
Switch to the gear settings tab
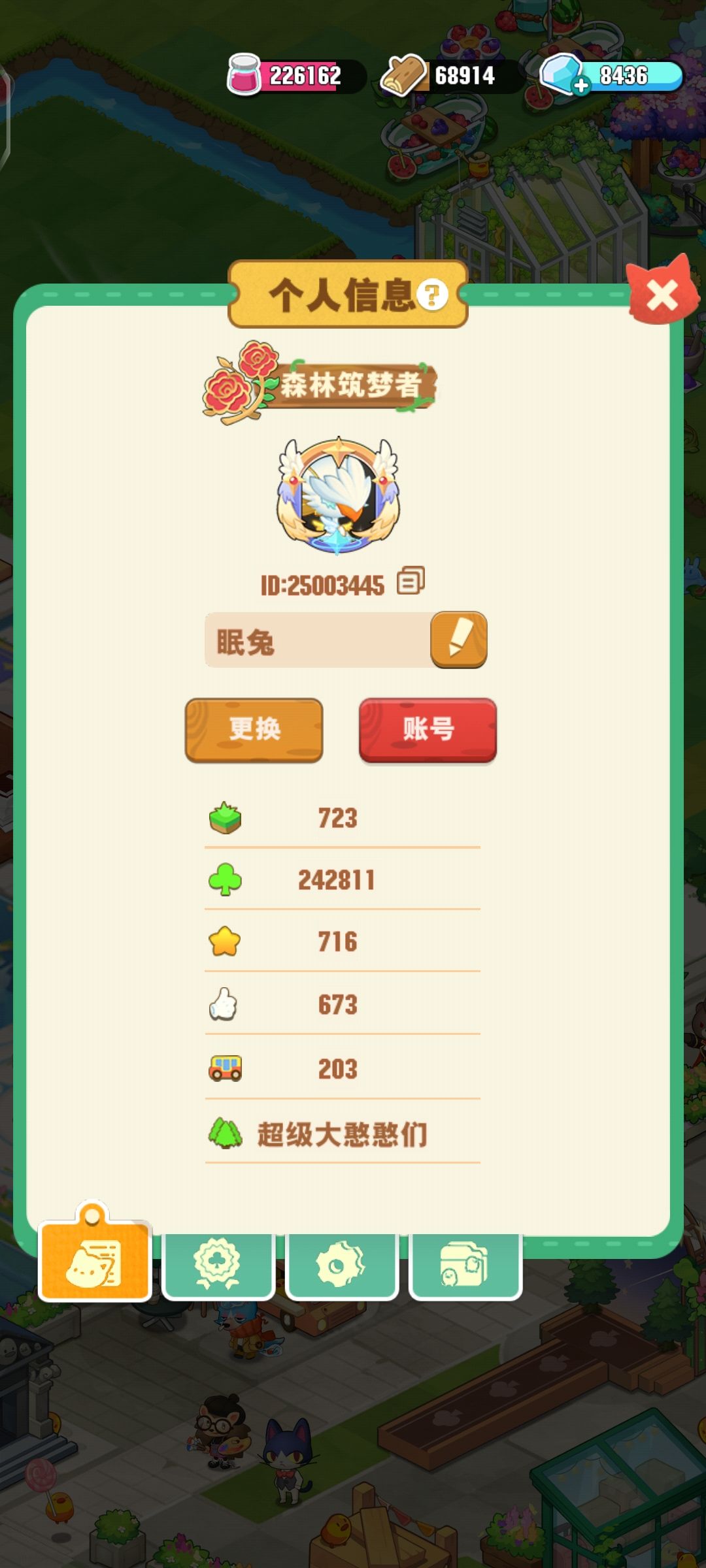341,1266
